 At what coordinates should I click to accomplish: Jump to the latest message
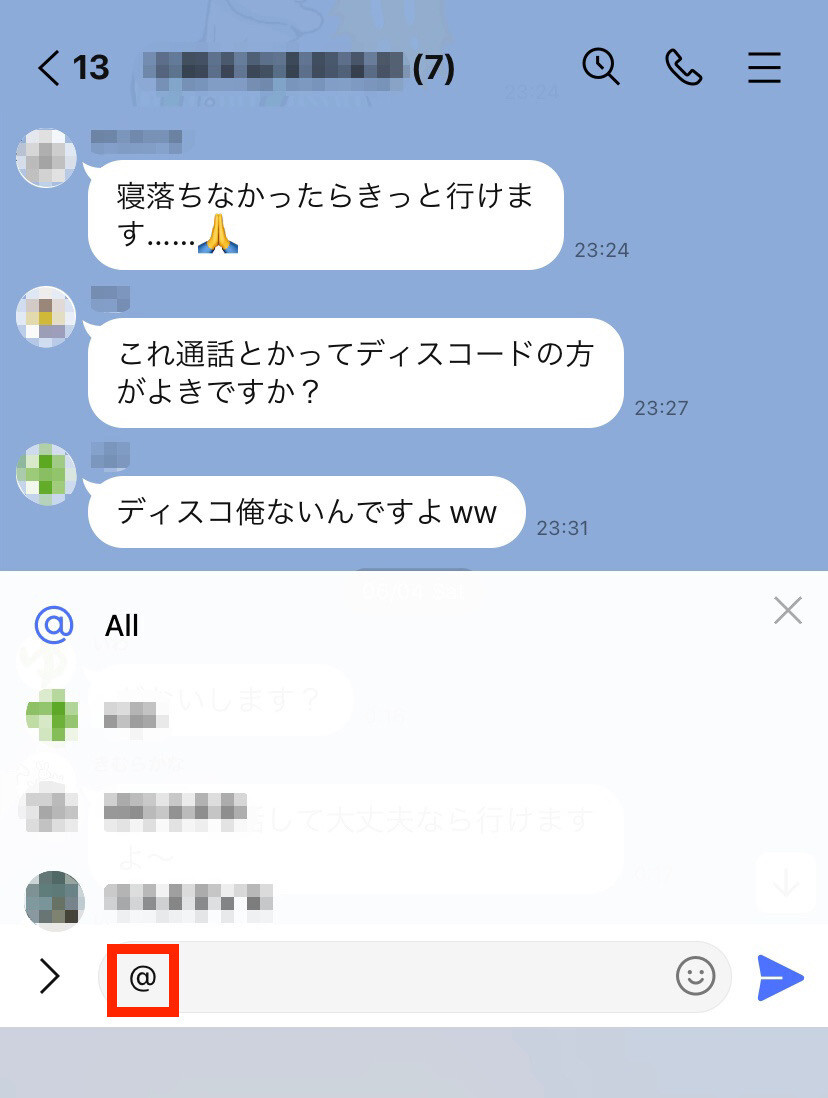click(786, 883)
